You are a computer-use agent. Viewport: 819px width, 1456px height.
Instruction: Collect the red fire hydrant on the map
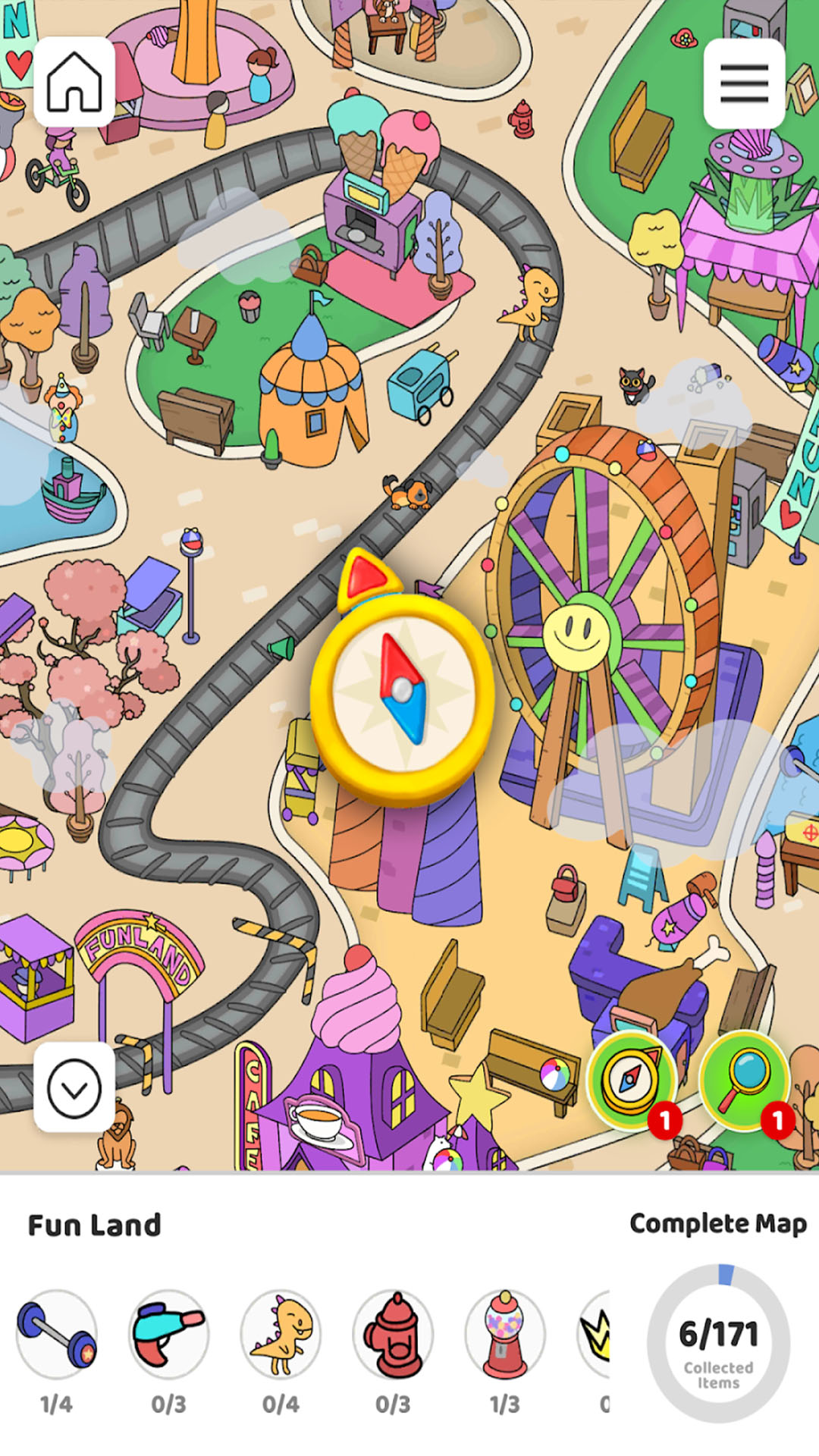coord(522,119)
